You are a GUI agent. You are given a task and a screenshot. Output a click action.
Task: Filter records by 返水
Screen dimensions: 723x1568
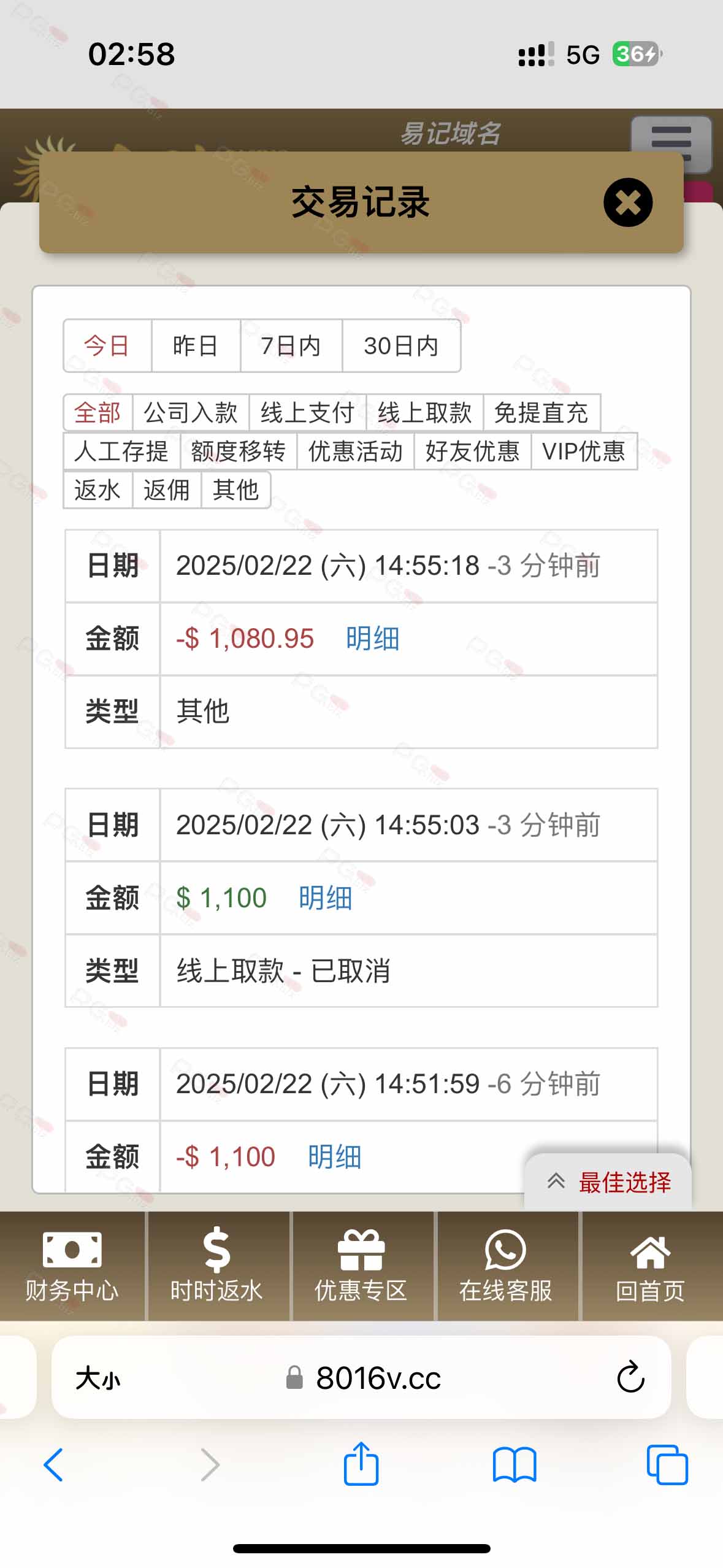click(98, 490)
